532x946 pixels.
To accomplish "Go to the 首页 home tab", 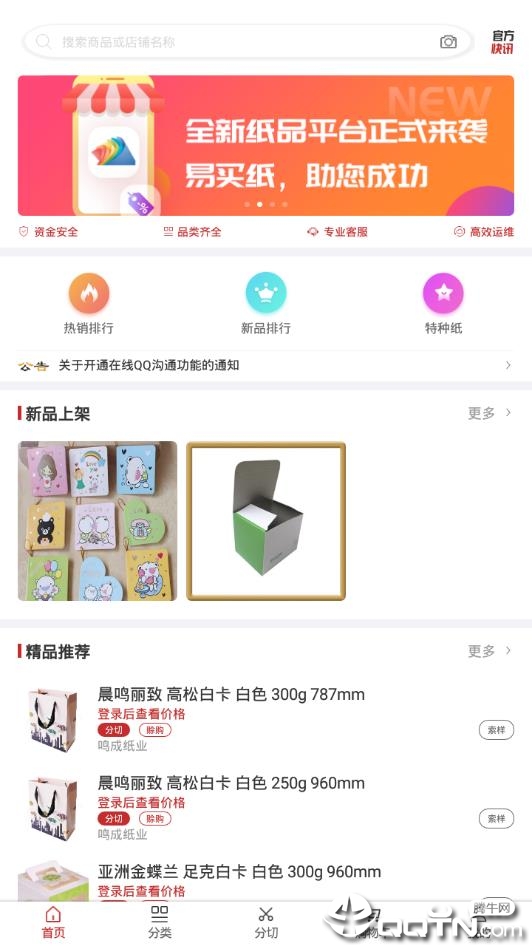I will pos(53,922).
